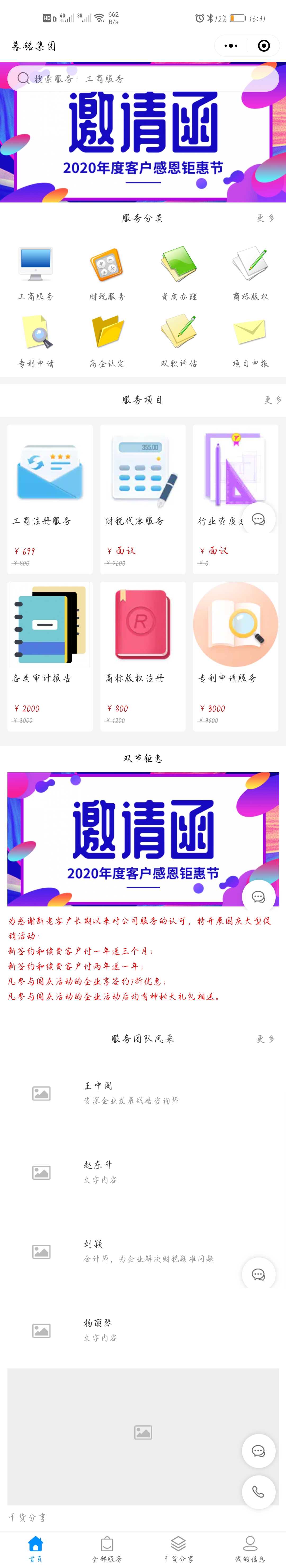Screen dimensions: 286x1568
Task: View the 各类审计报告 product card
Action: tap(50, 656)
